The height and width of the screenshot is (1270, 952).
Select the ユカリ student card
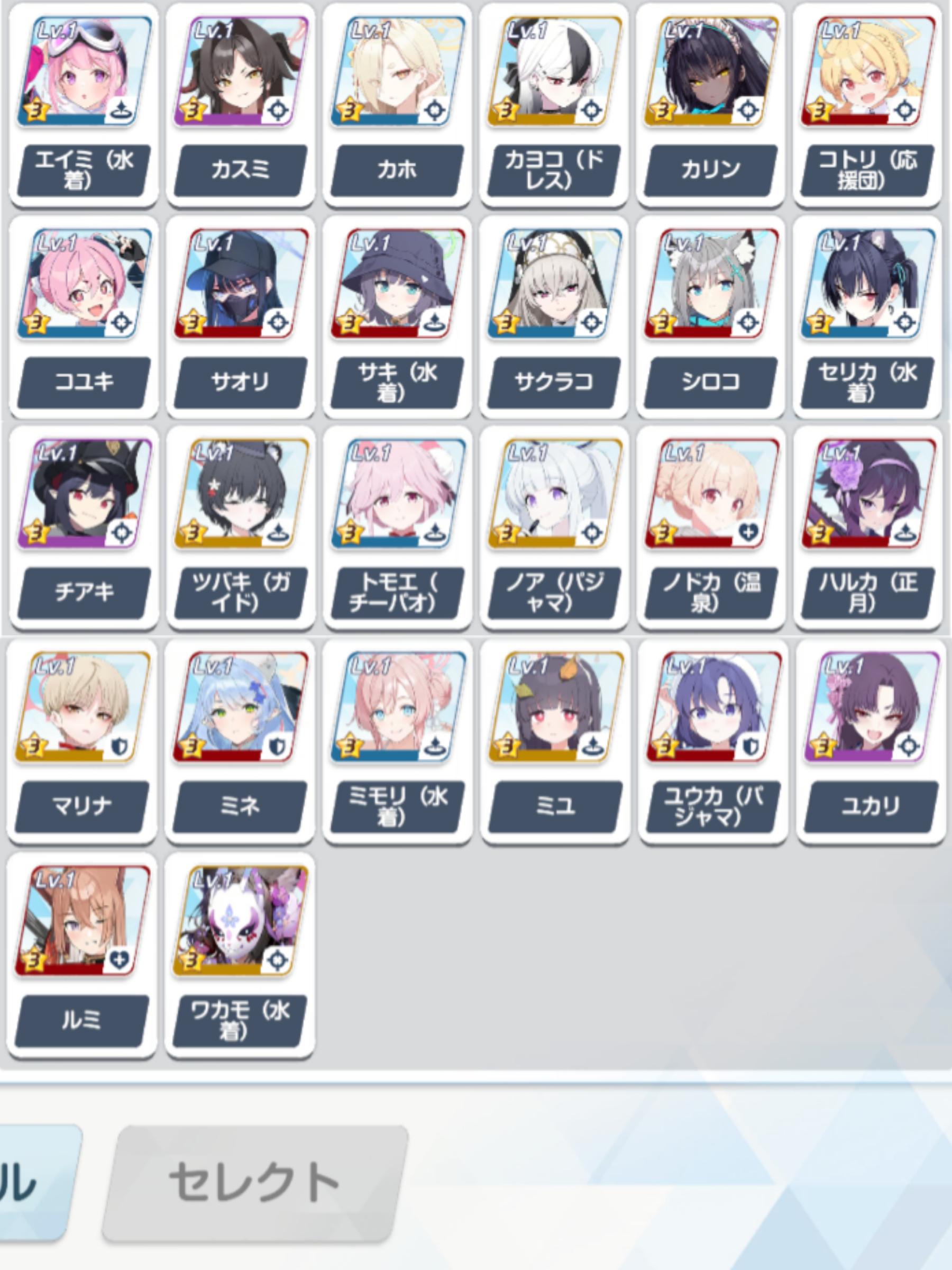click(871, 741)
